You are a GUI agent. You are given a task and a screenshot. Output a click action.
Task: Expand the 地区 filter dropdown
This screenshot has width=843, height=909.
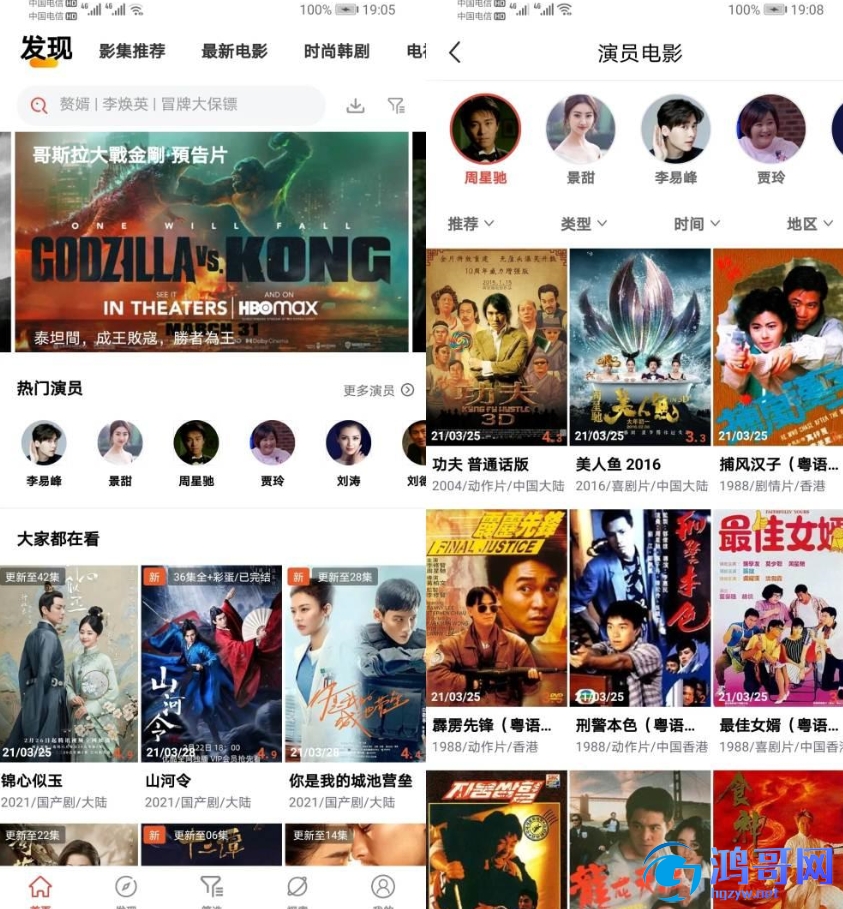tap(810, 224)
